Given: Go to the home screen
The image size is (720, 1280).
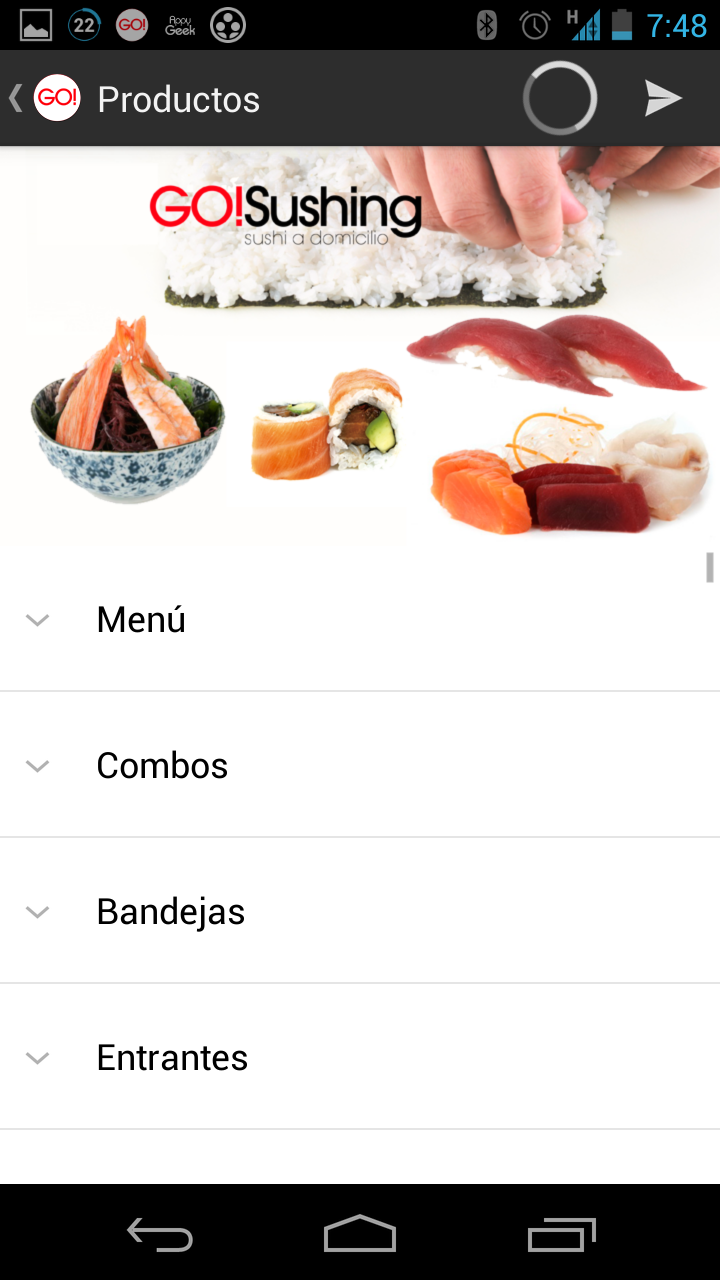Looking at the screenshot, I should (360, 1235).
